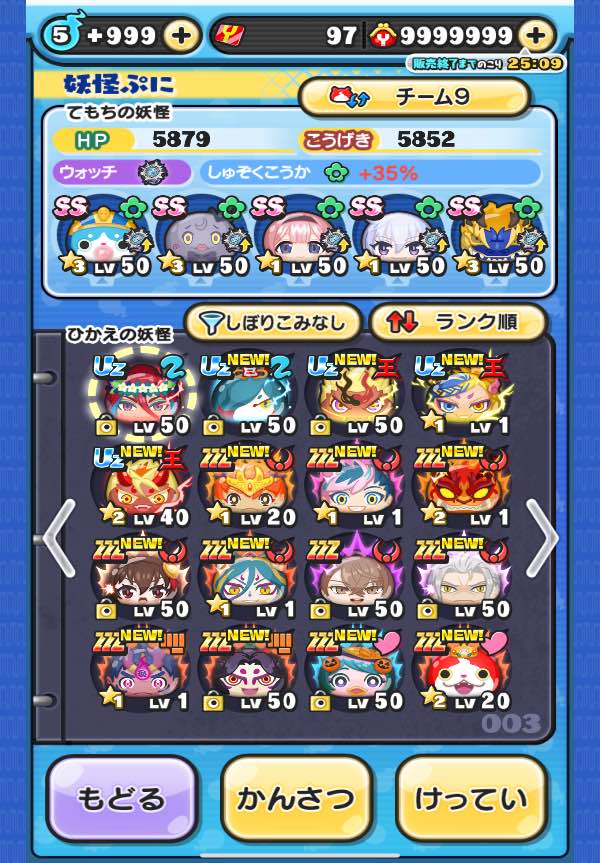600x863 pixels.
Task: Go to the previous page of reserve yokai
Action: [x=58, y=537]
